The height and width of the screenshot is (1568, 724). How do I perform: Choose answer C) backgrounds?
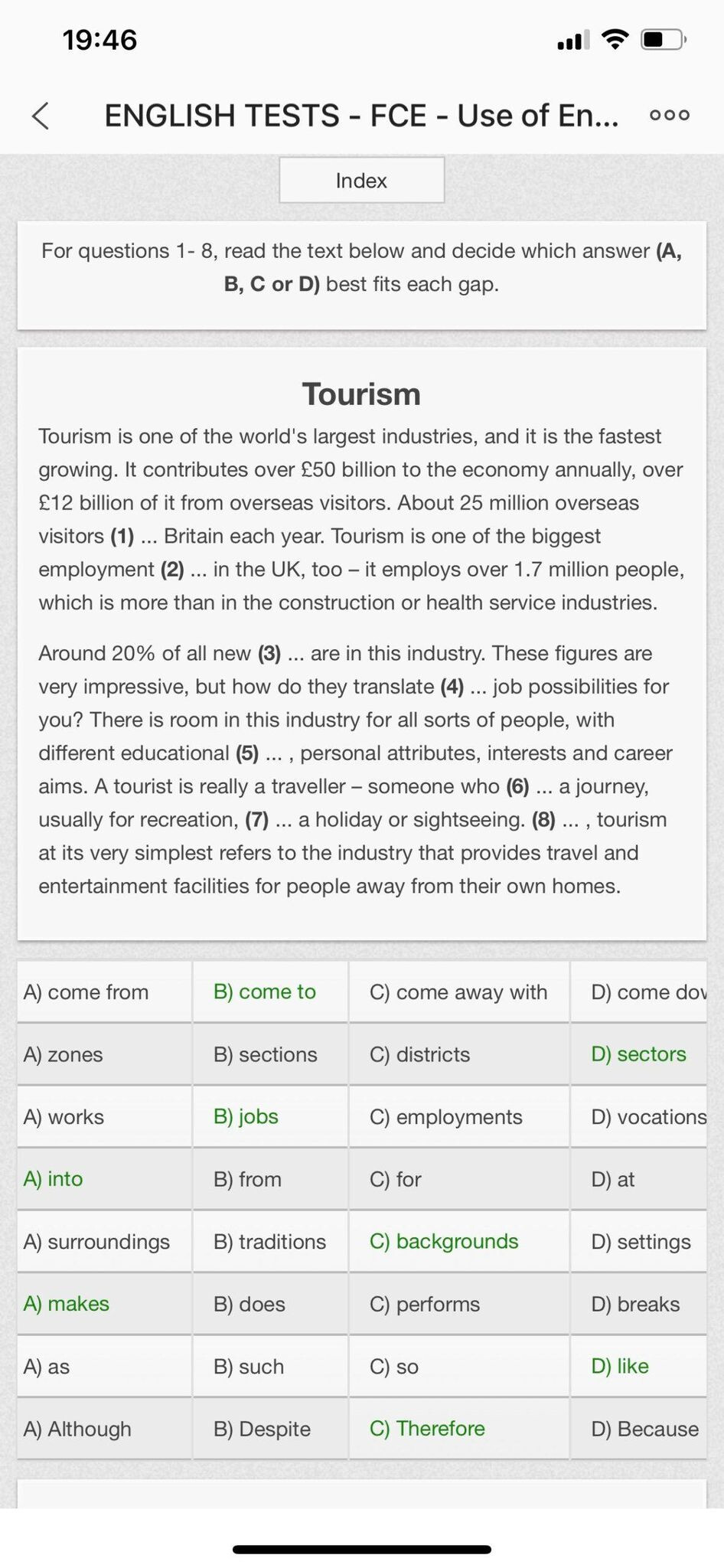click(x=444, y=1242)
